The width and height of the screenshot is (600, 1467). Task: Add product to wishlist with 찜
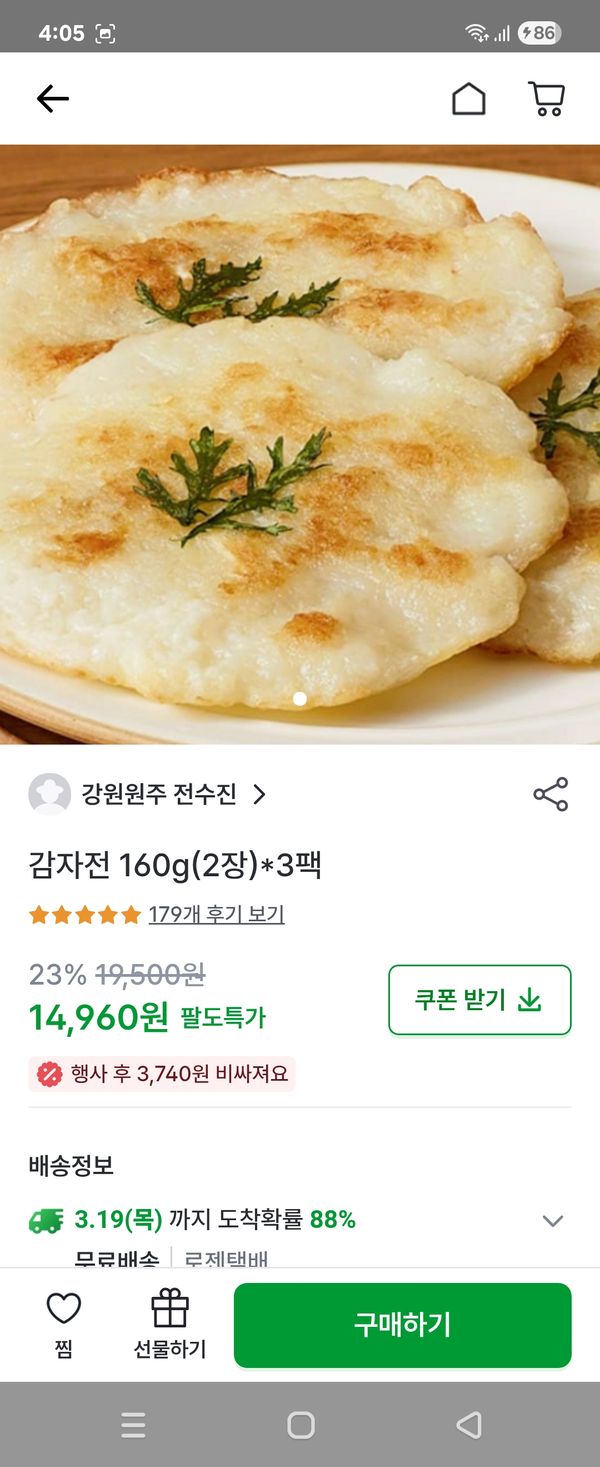tap(64, 1323)
